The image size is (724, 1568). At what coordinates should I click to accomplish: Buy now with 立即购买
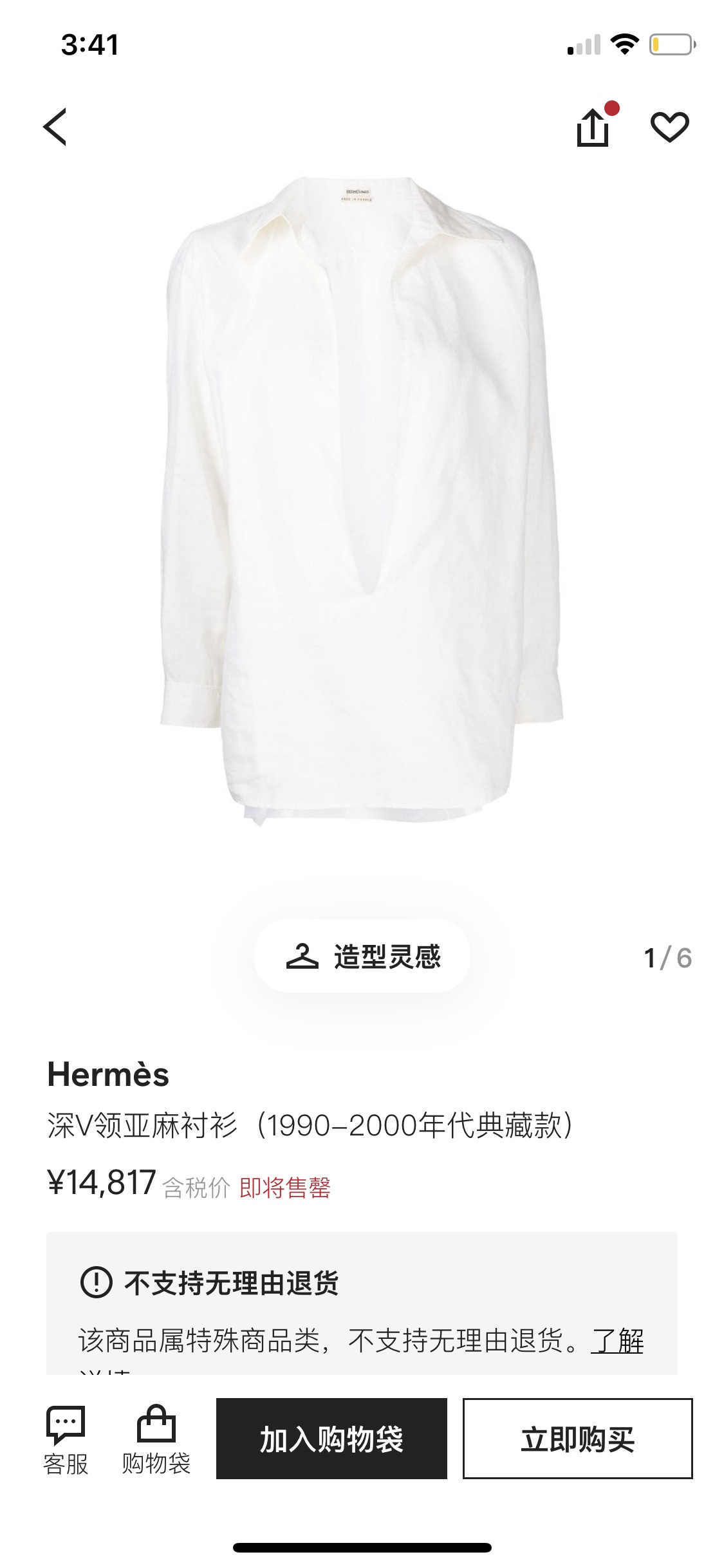coord(577,1439)
